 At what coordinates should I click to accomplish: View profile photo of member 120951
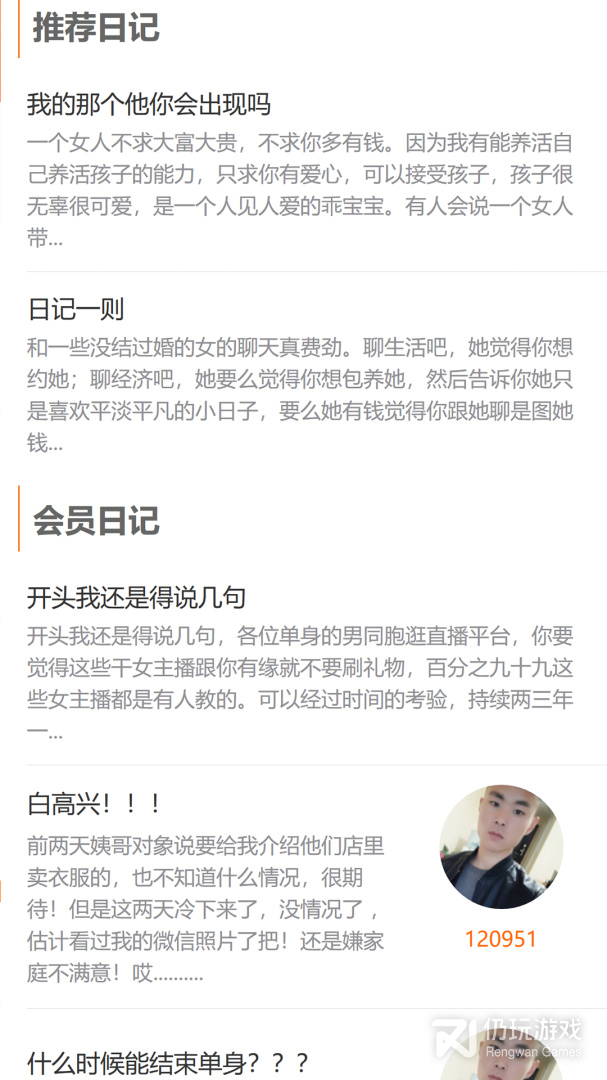[x=501, y=847]
